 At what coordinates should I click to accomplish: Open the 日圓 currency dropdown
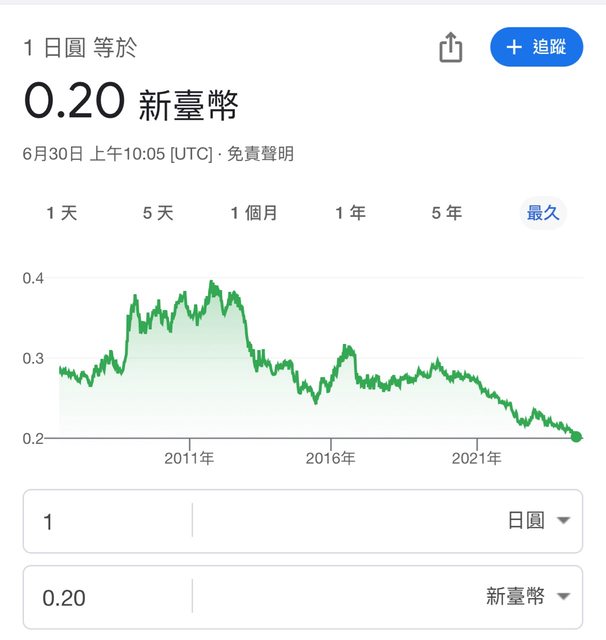(x=540, y=521)
